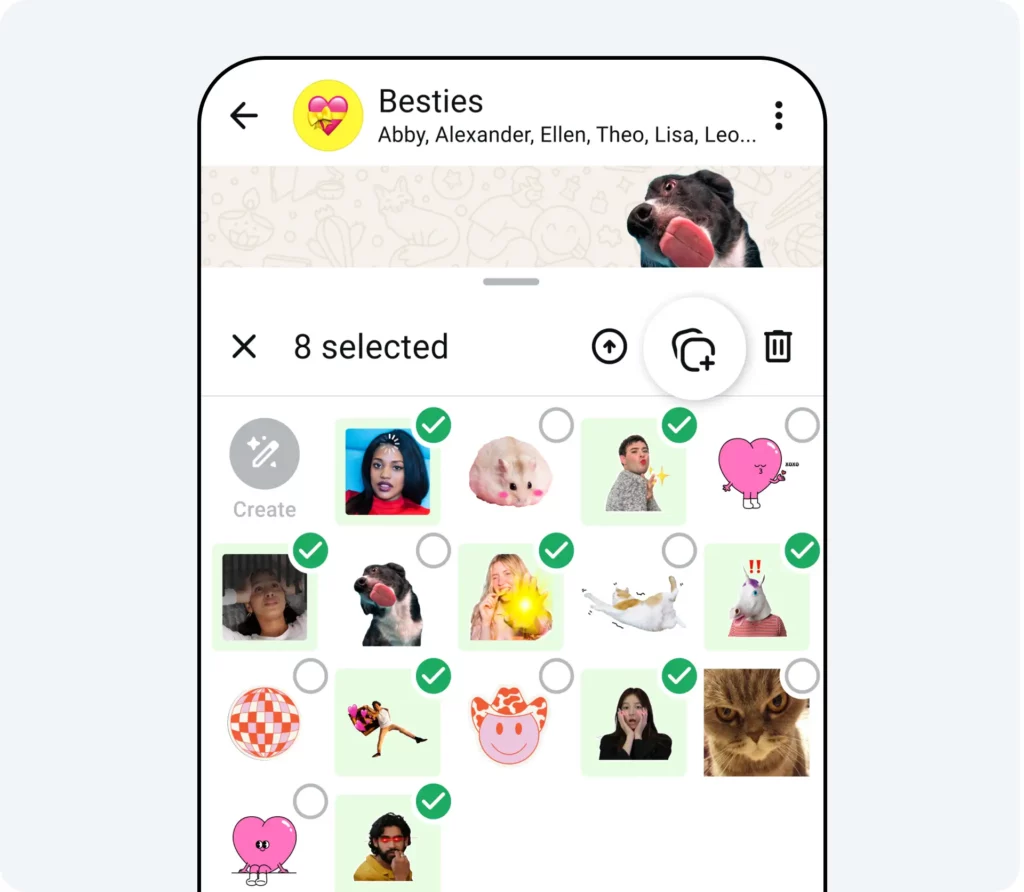Screen dimensions: 1024x892
Task: Deselect the woman in red sticker
Action: coord(388,472)
